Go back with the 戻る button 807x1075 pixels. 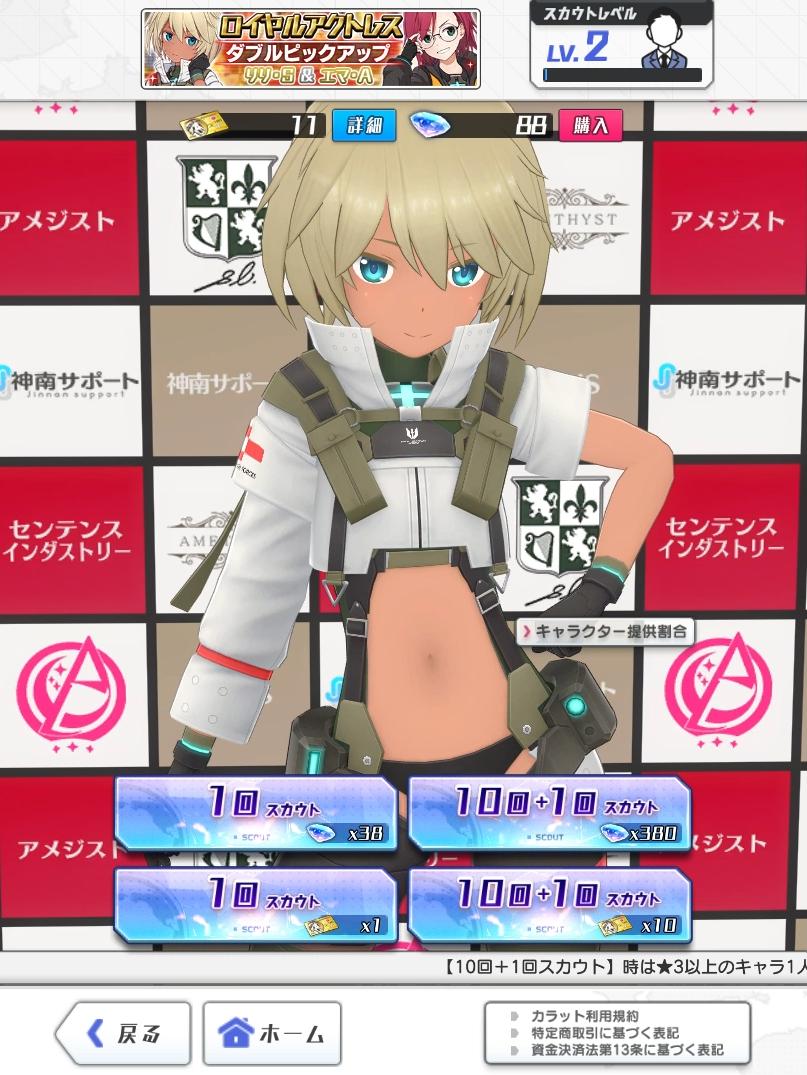click(x=122, y=1033)
